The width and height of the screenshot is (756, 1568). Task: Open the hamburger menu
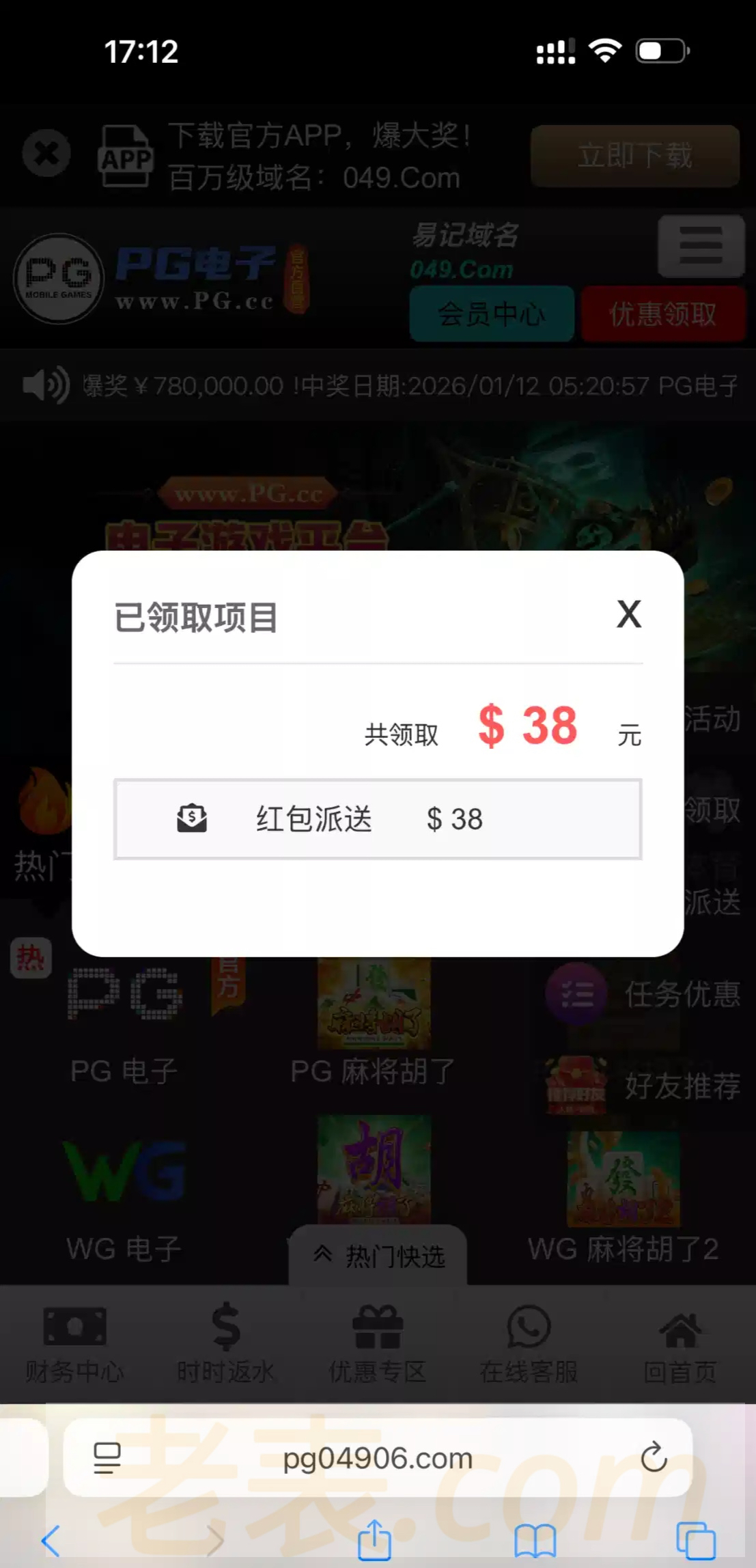[701, 246]
